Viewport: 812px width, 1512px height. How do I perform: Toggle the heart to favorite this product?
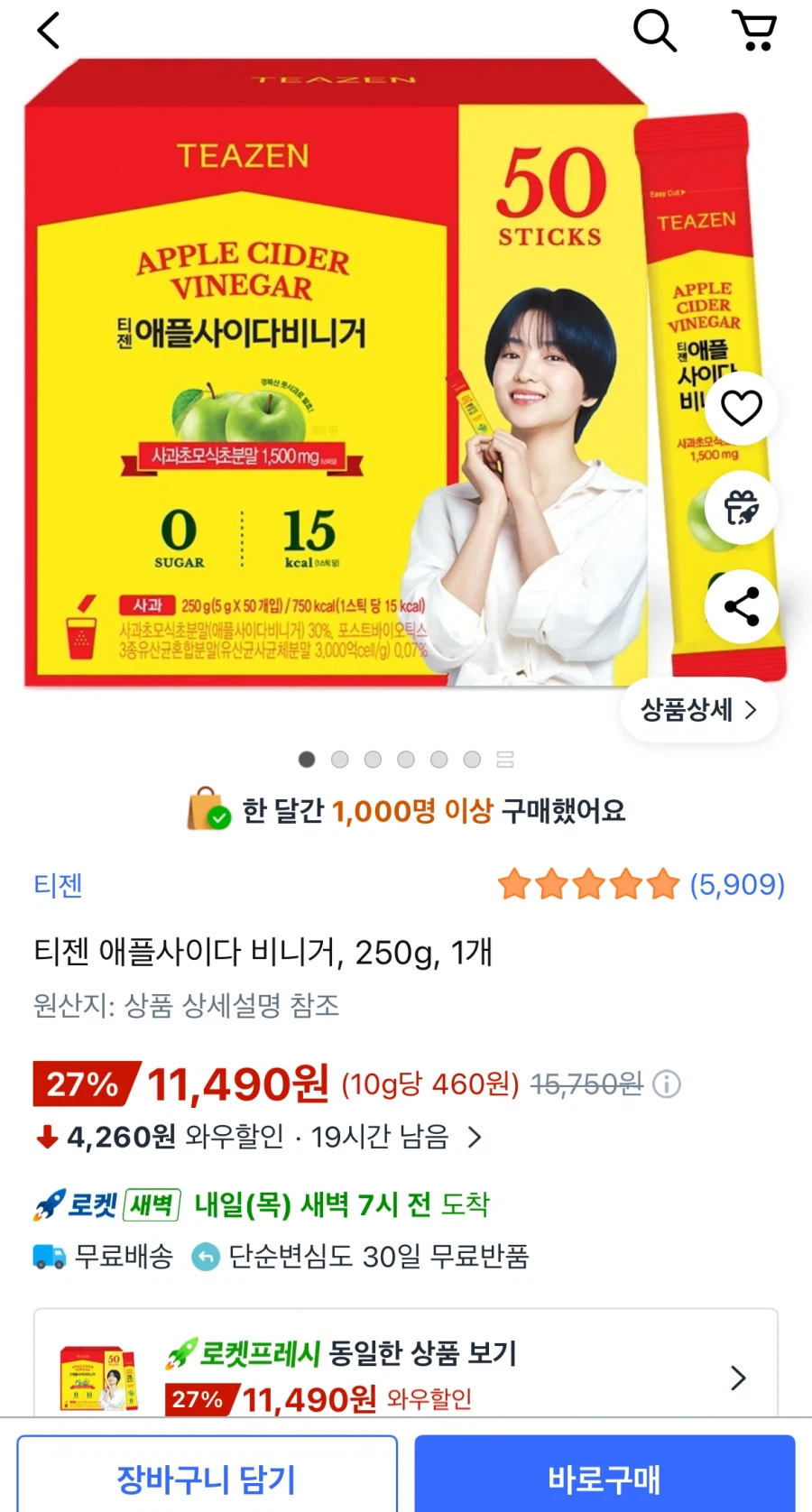(x=741, y=408)
